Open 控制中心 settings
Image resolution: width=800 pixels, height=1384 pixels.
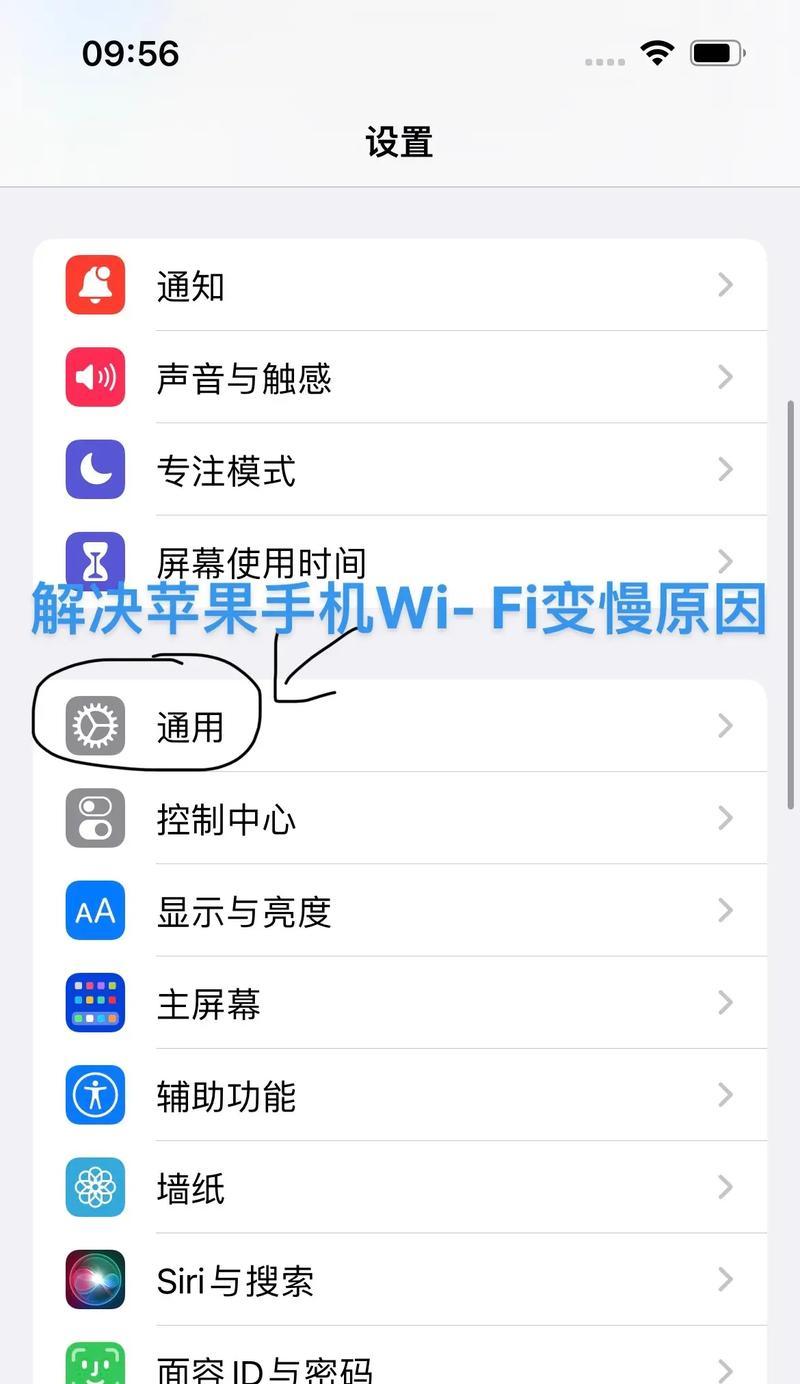(x=400, y=819)
